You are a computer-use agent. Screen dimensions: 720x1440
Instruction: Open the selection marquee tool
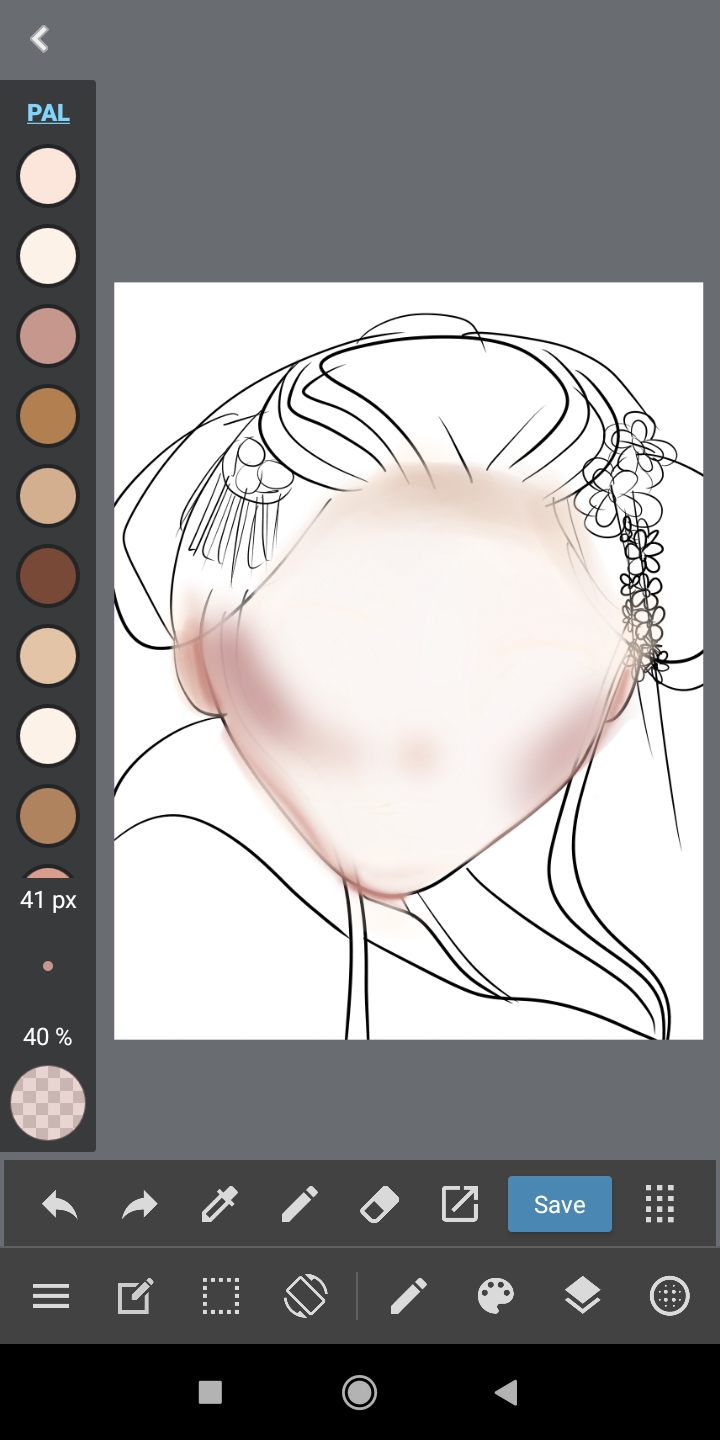[221, 1296]
